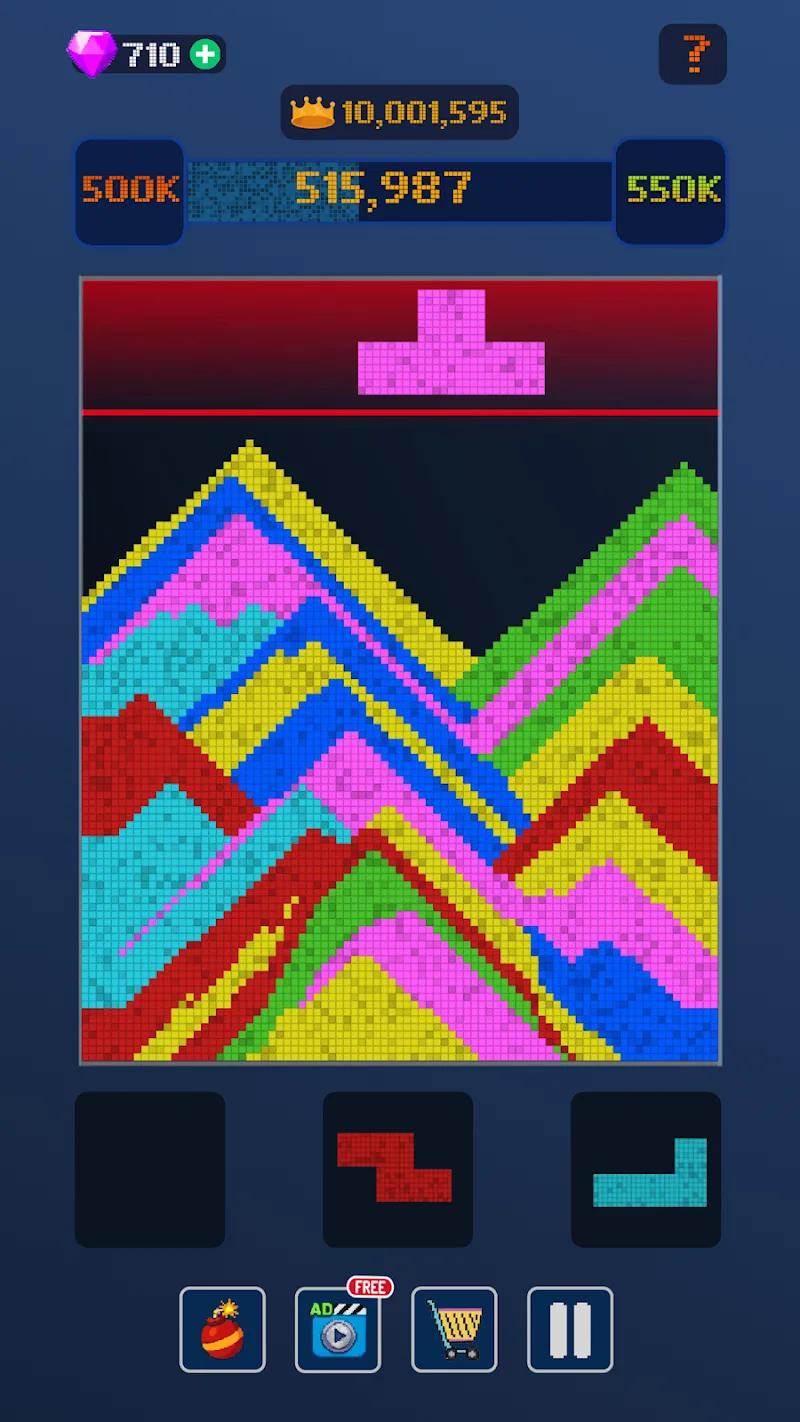The width and height of the screenshot is (800, 1422).
Task: Pause the game
Action: tap(570, 1329)
